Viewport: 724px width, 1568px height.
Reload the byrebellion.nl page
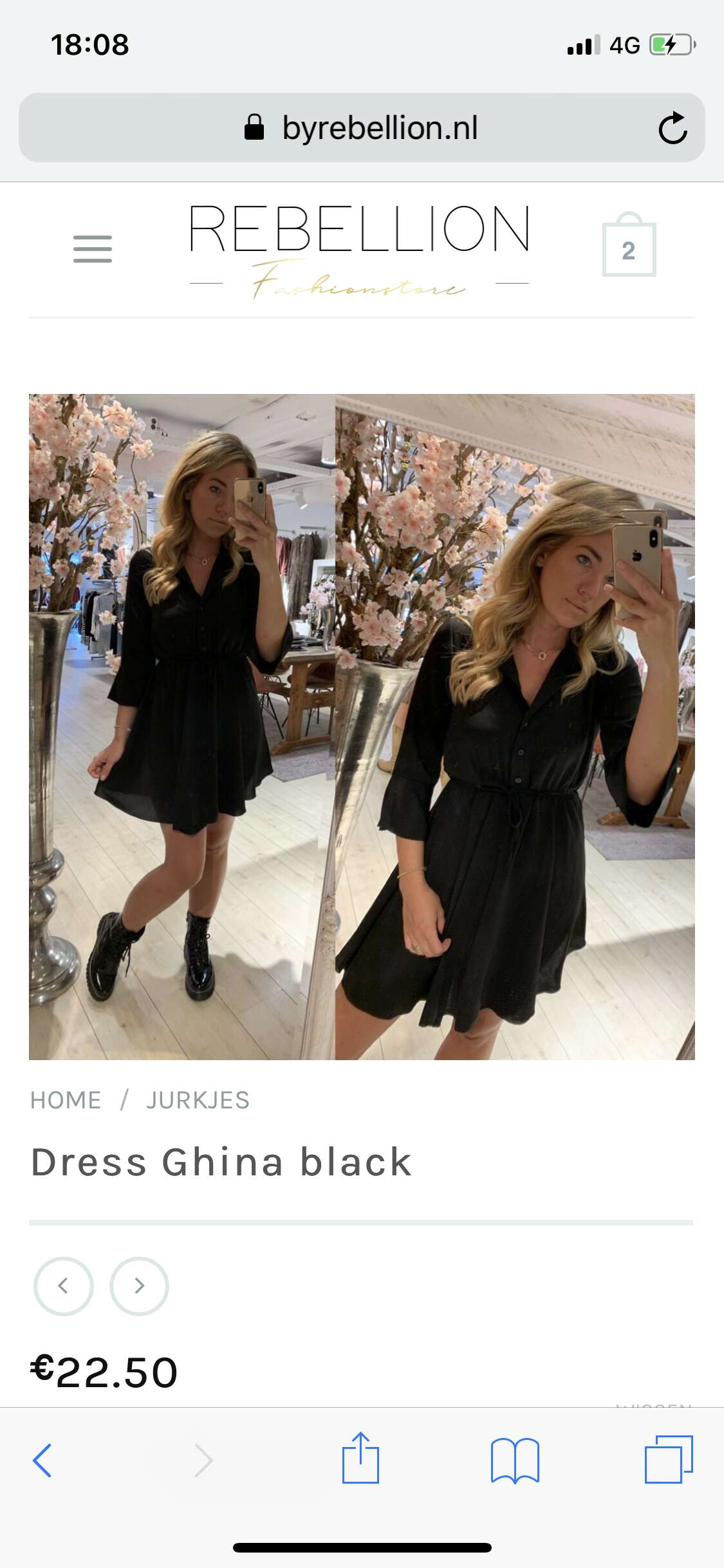[673, 127]
